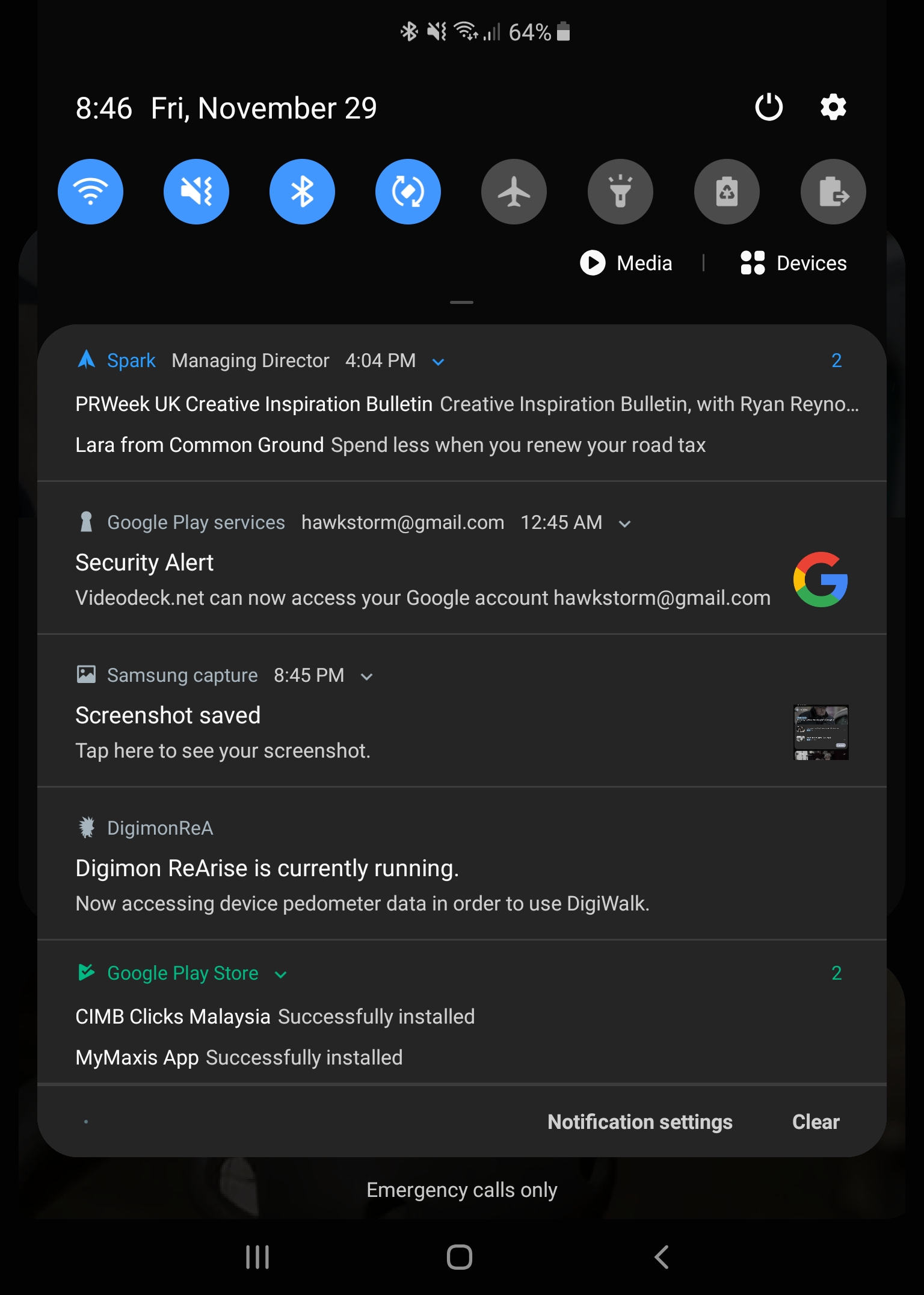Enable airplane mode

(x=514, y=192)
